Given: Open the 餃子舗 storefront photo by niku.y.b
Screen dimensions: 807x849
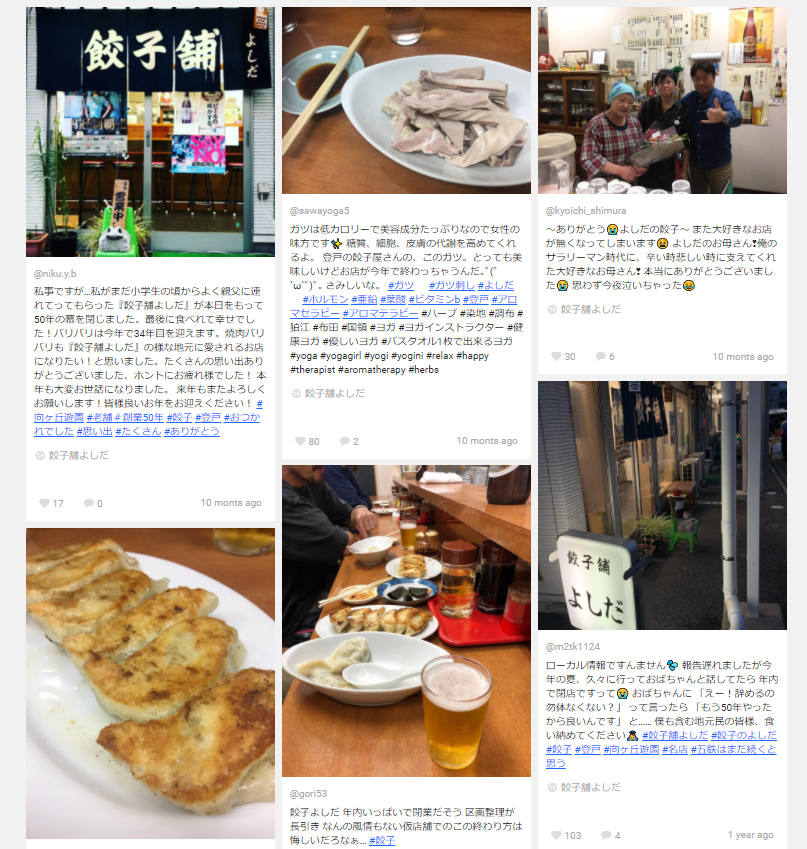Looking at the screenshot, I should click(x=150, y=132).
